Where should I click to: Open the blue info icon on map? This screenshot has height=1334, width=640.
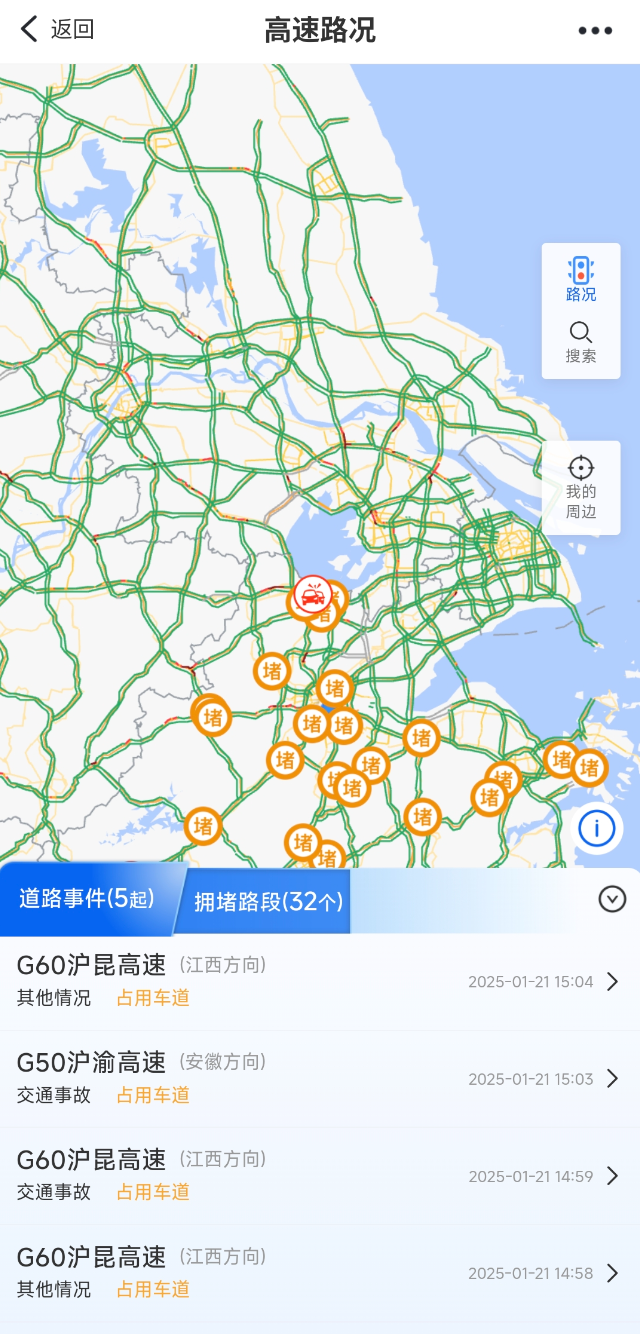(597, 828)
